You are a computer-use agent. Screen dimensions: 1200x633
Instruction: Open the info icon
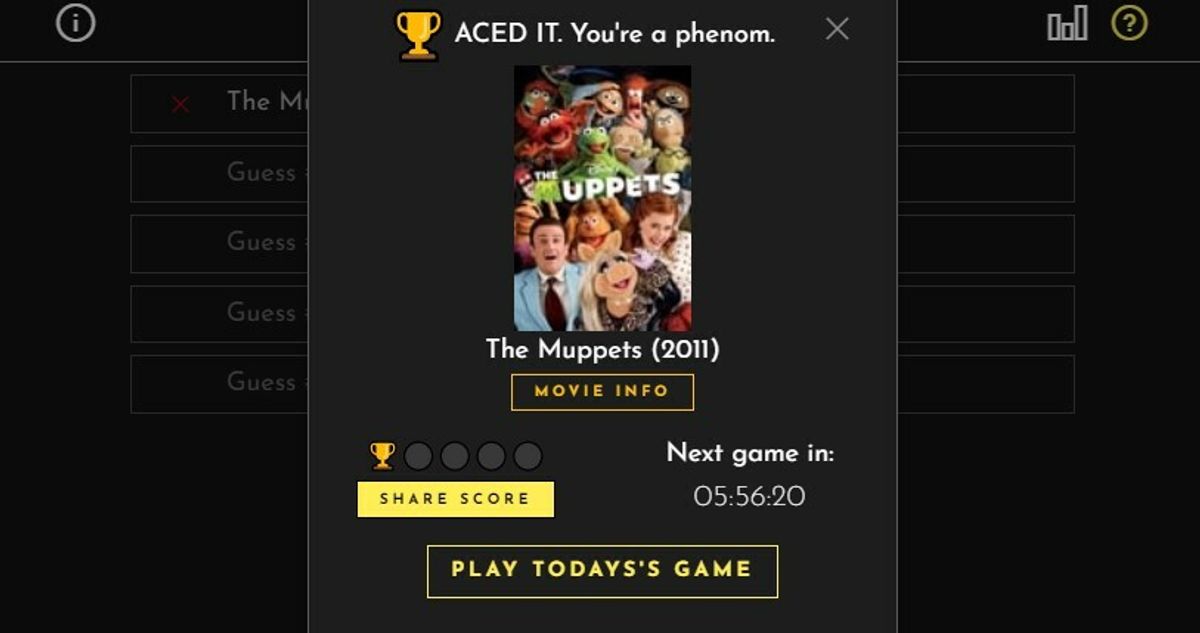tap(76, 23)
